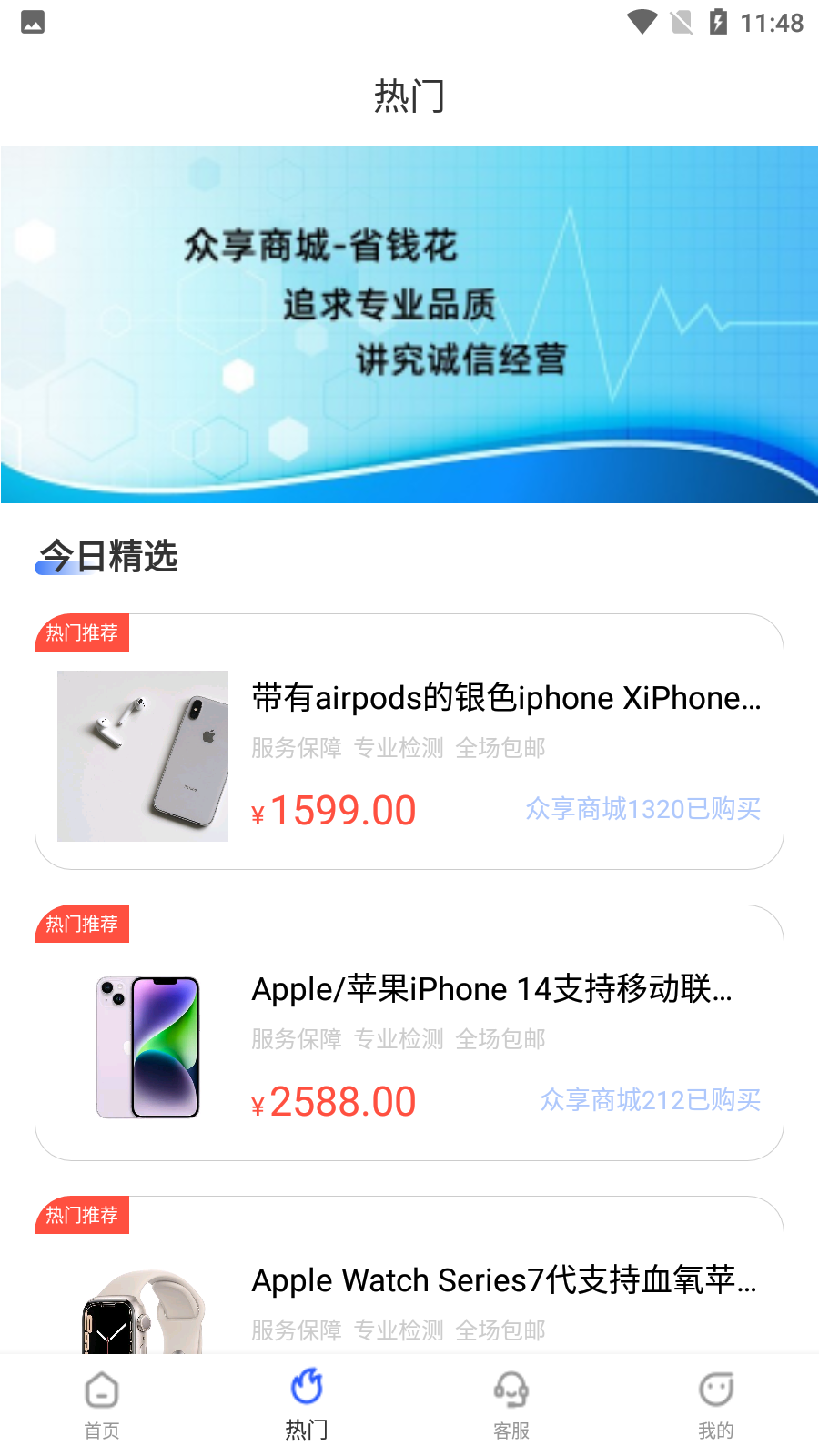Viewport: 819px width, 1456px height.
Task: Click 众享商城1320已购买 purchase count
Action: click(642, 809)
